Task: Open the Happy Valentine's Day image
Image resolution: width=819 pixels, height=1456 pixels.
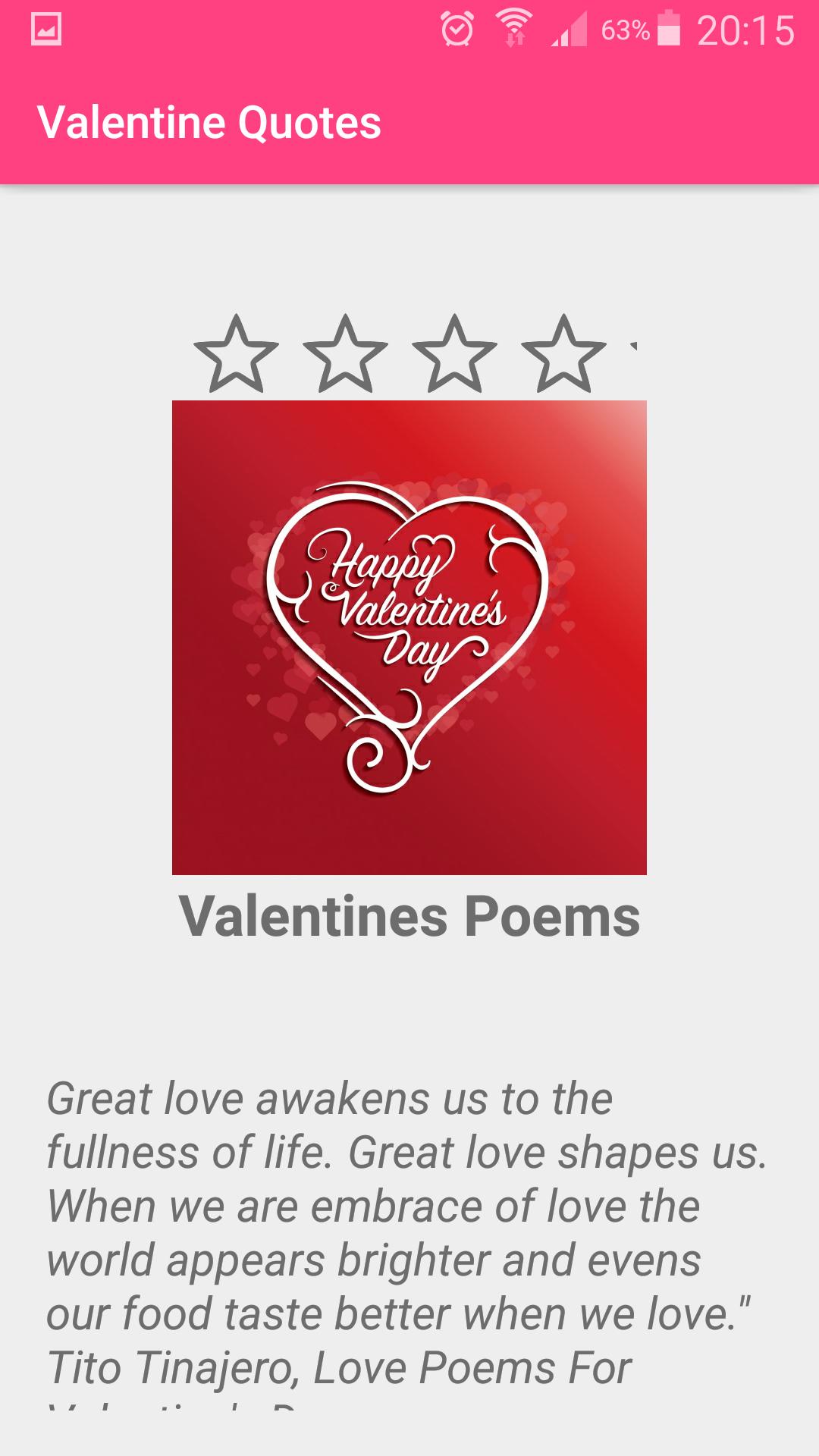Action: point(409,637)
